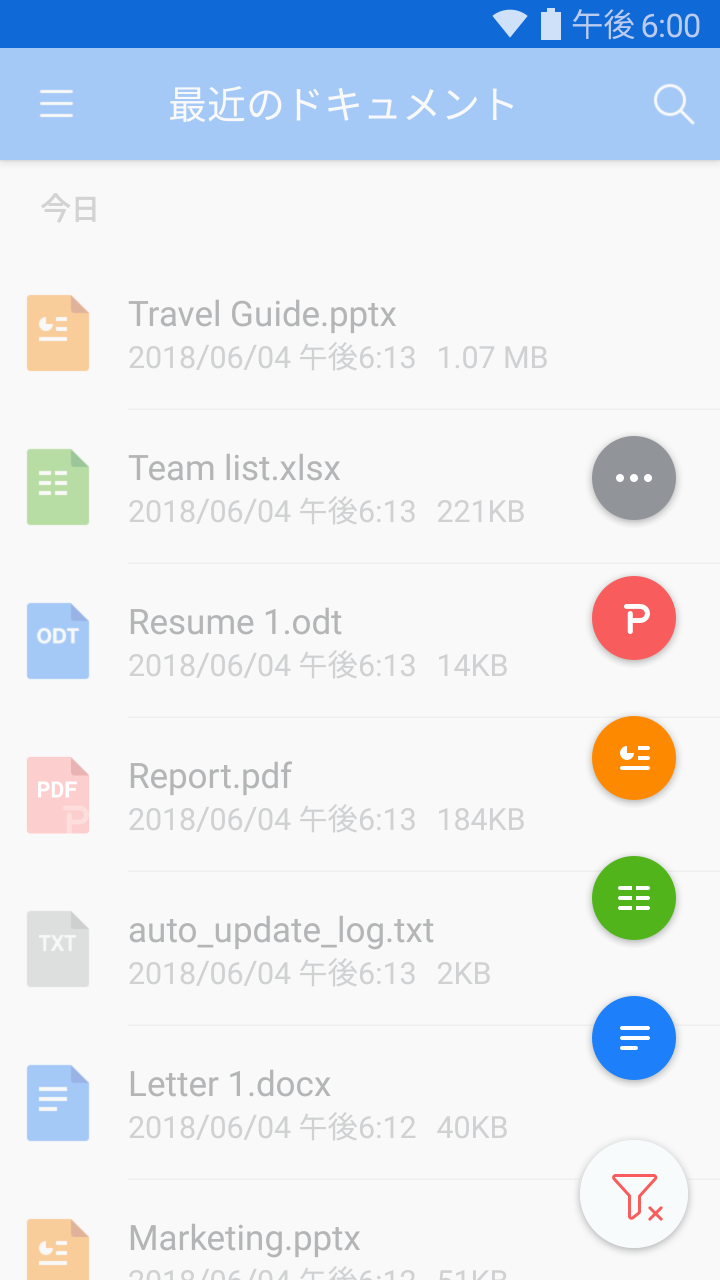Open Report.pdf
This screenshot has height=1280, width=720.
[210, 775]
